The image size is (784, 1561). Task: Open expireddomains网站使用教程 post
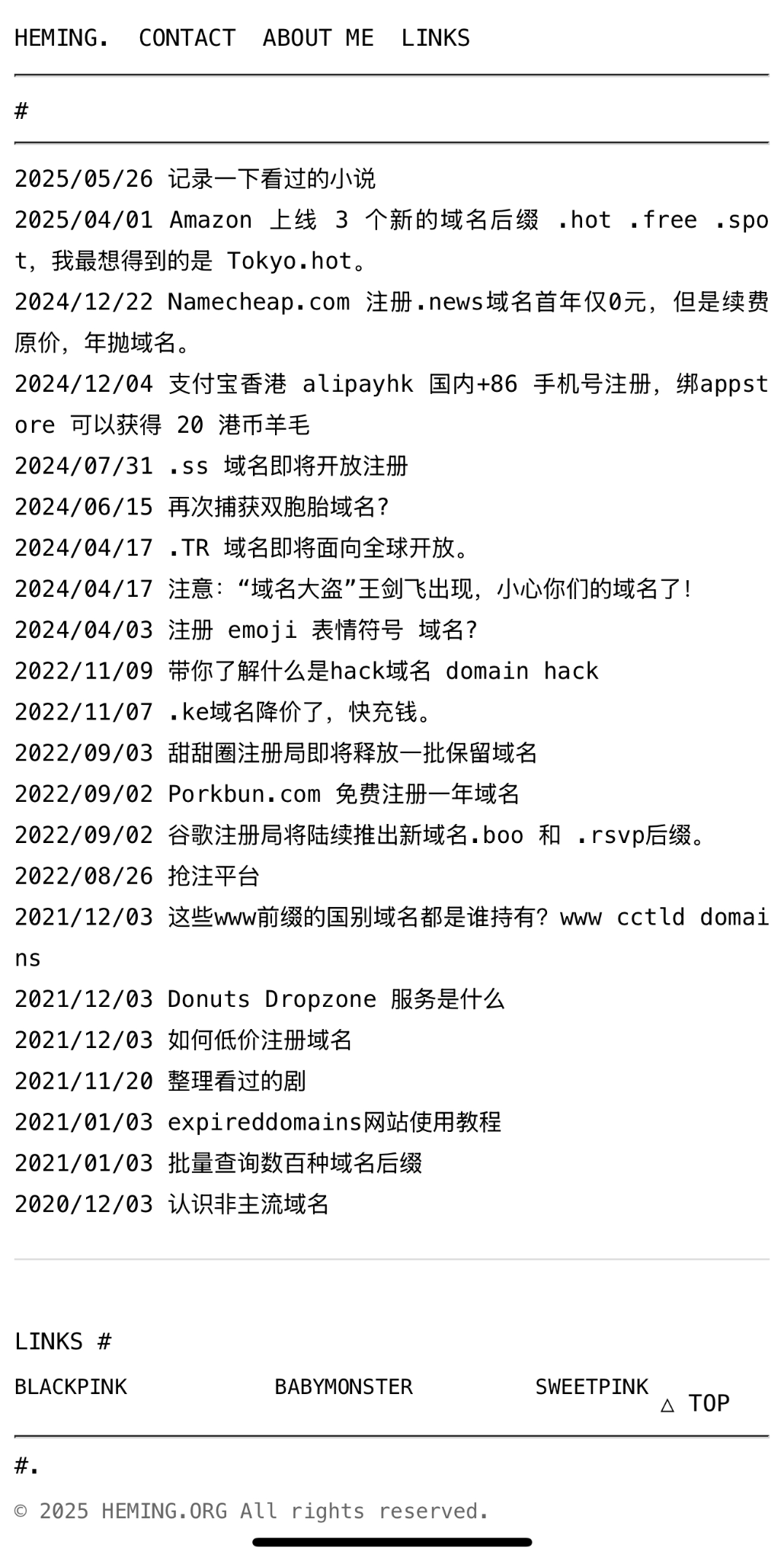[x=334, y=1123]
